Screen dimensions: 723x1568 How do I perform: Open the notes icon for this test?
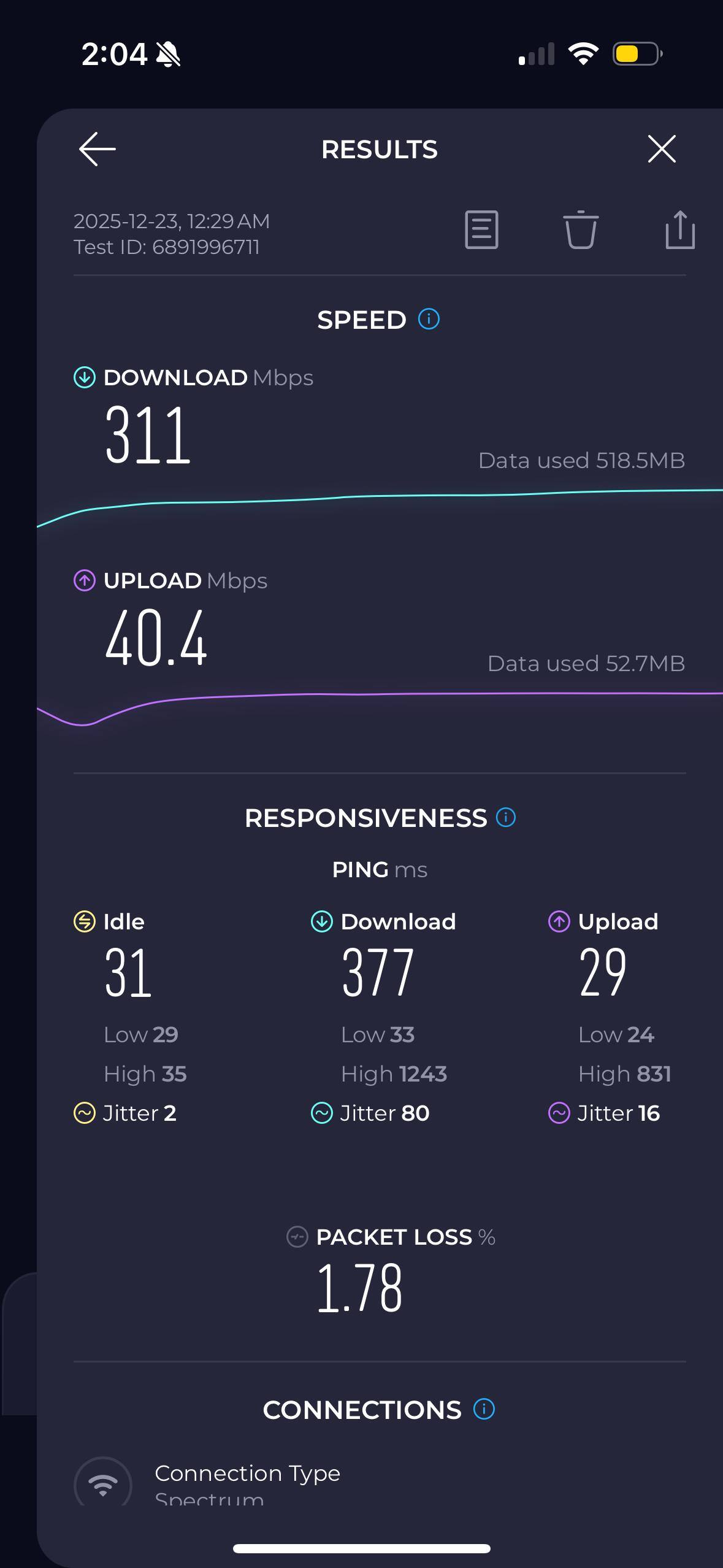(481, 230)
